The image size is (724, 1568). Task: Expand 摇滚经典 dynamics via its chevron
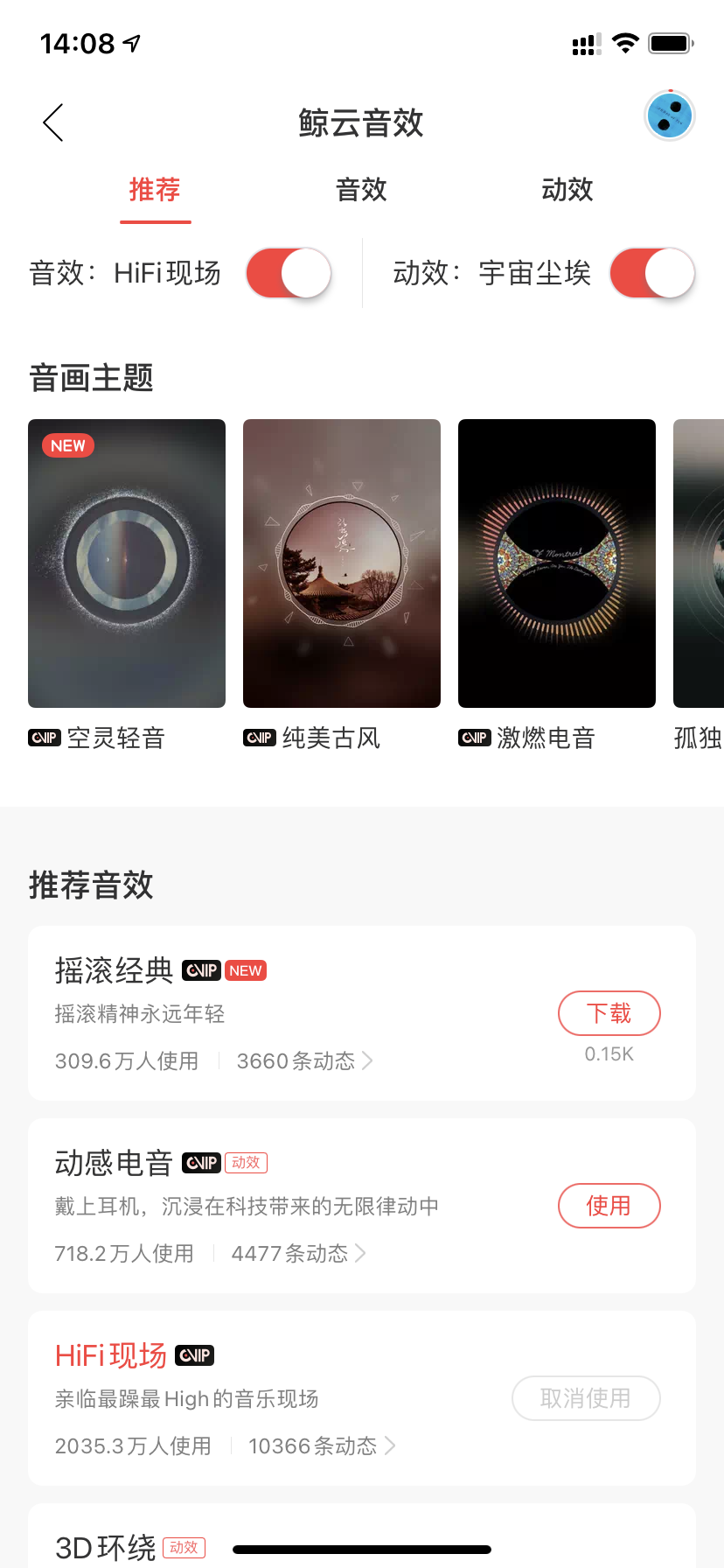[368, 1060]
